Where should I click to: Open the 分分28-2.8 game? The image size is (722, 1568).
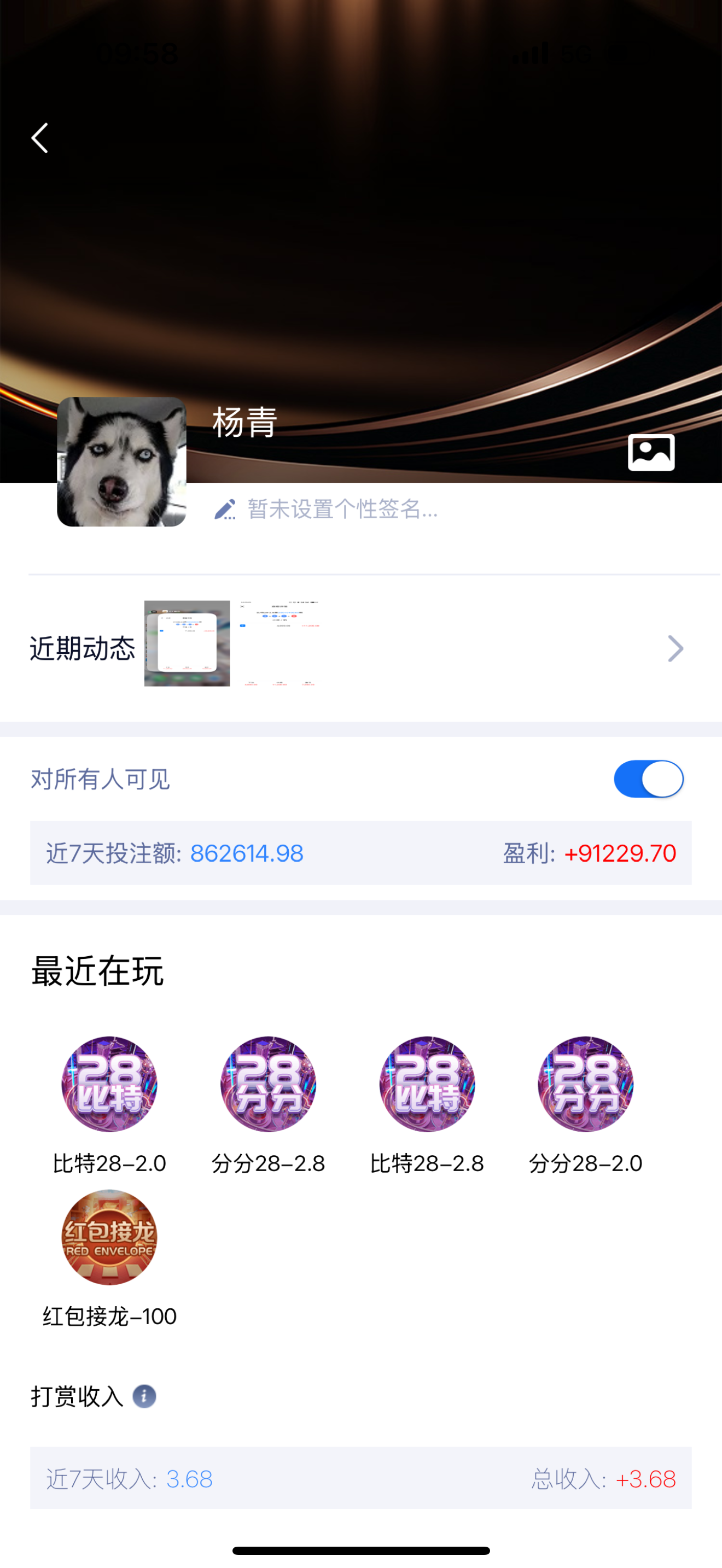(269, 1084)
